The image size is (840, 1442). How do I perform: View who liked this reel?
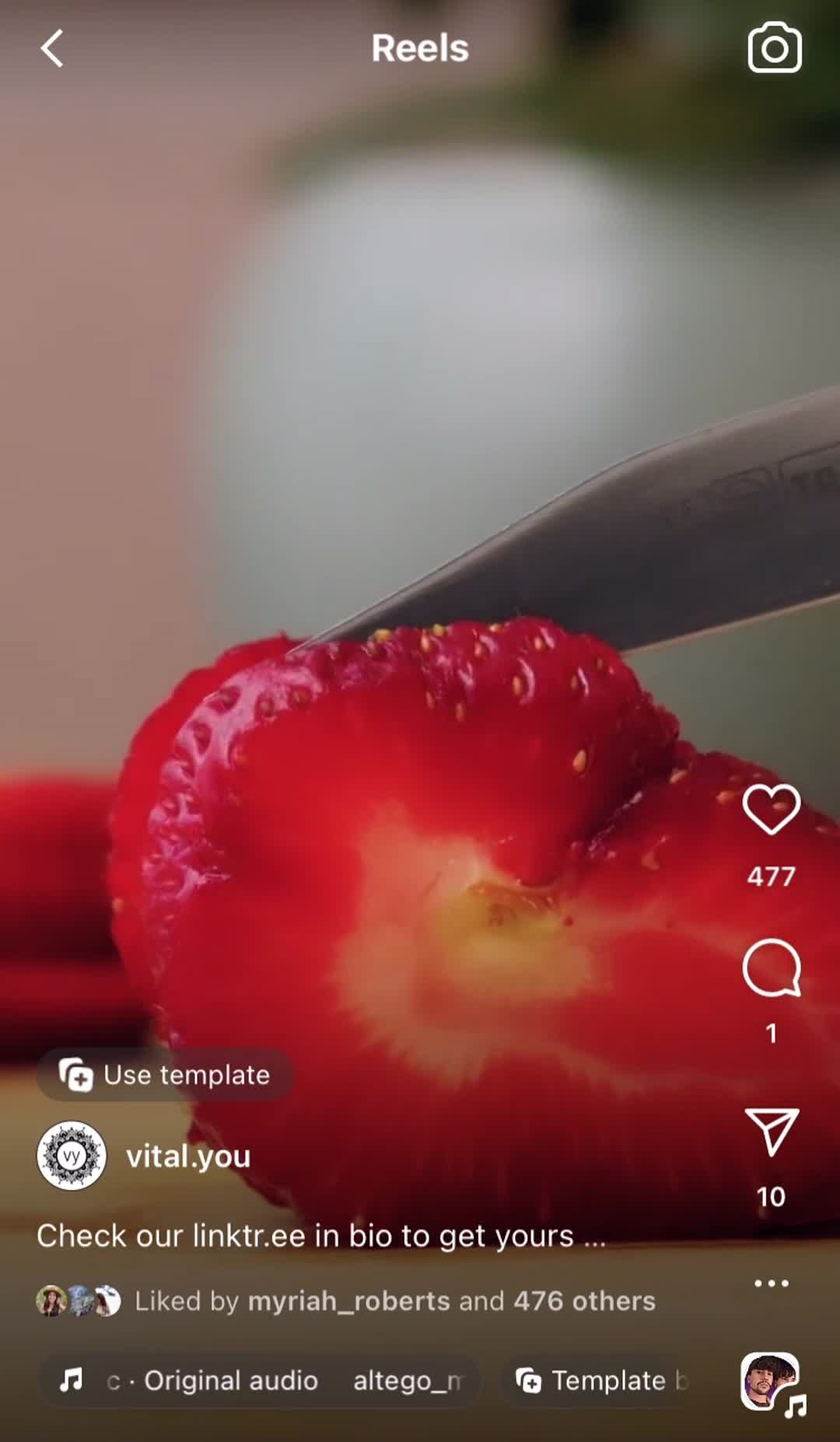click(x=394, y=1301)
